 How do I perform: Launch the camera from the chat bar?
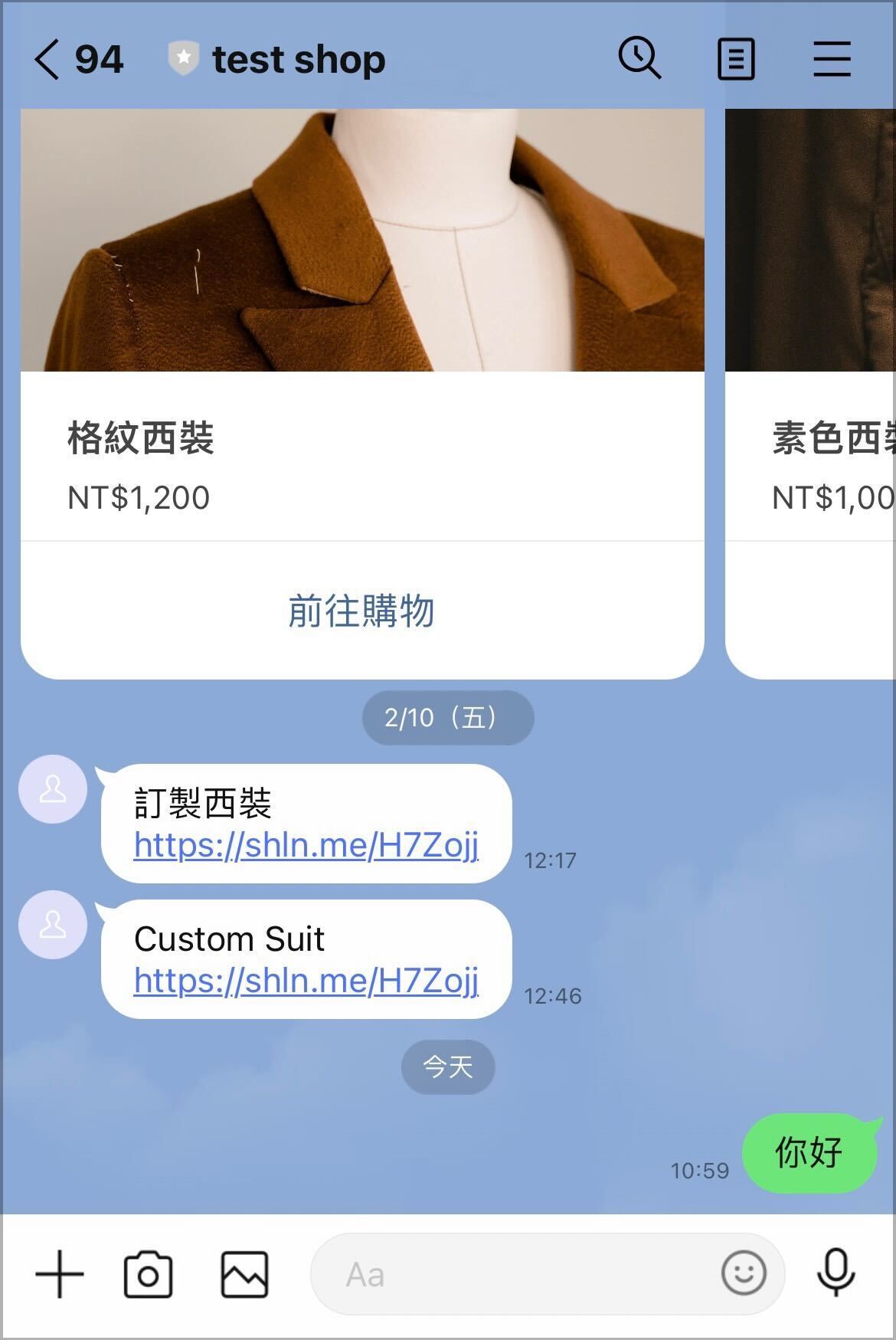148,1275
